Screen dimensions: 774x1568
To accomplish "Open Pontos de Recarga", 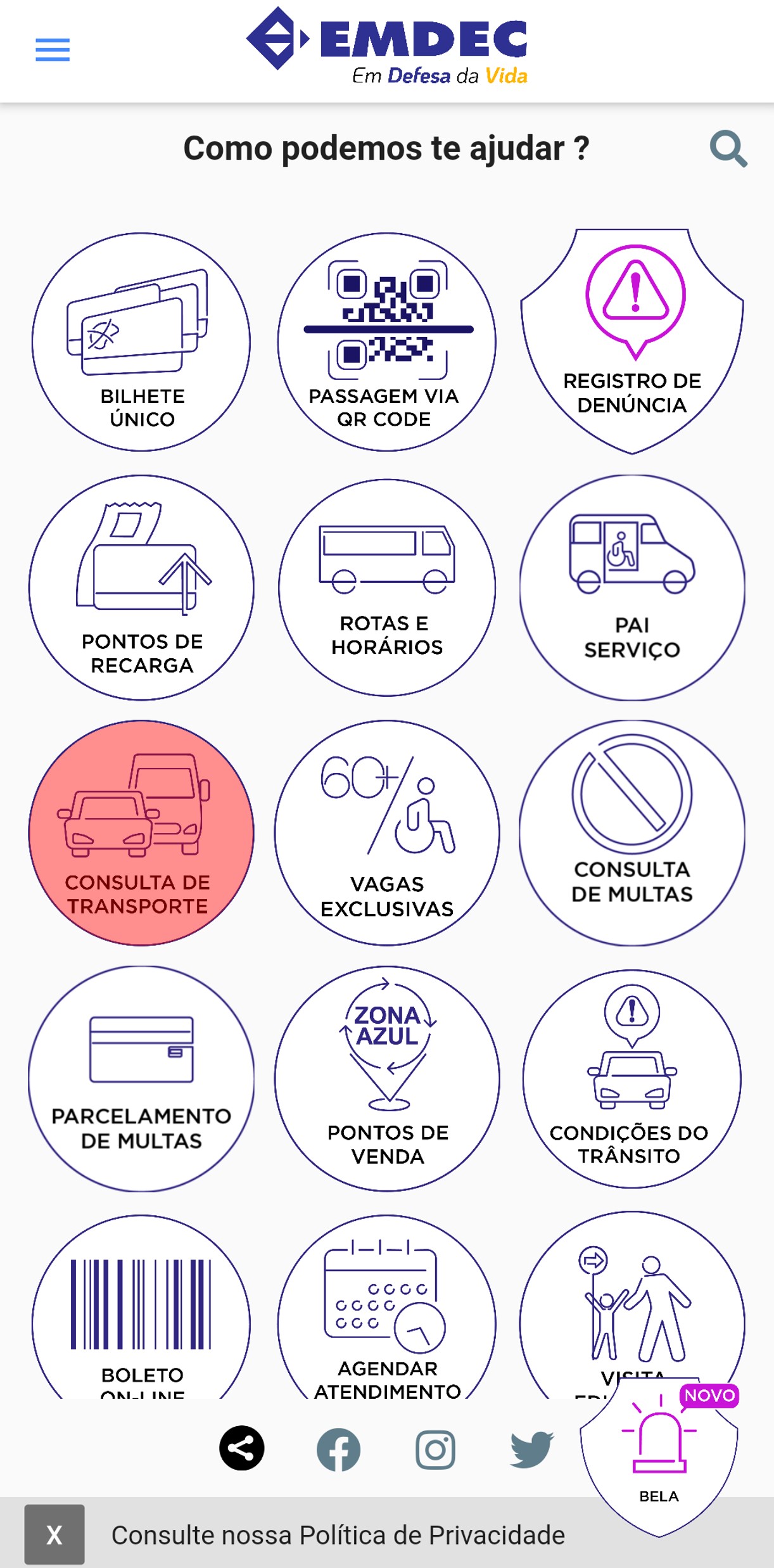I will [141, 587].
